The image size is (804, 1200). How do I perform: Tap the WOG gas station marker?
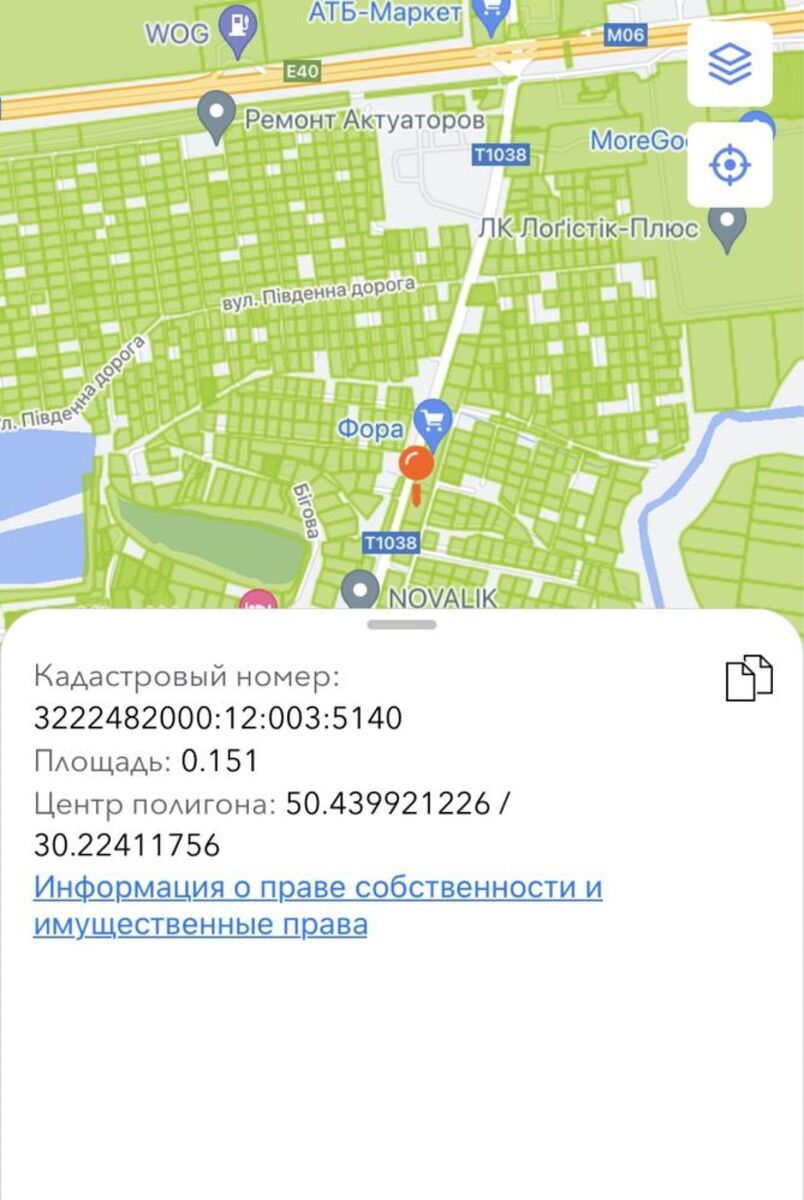[x=237, y=30]
